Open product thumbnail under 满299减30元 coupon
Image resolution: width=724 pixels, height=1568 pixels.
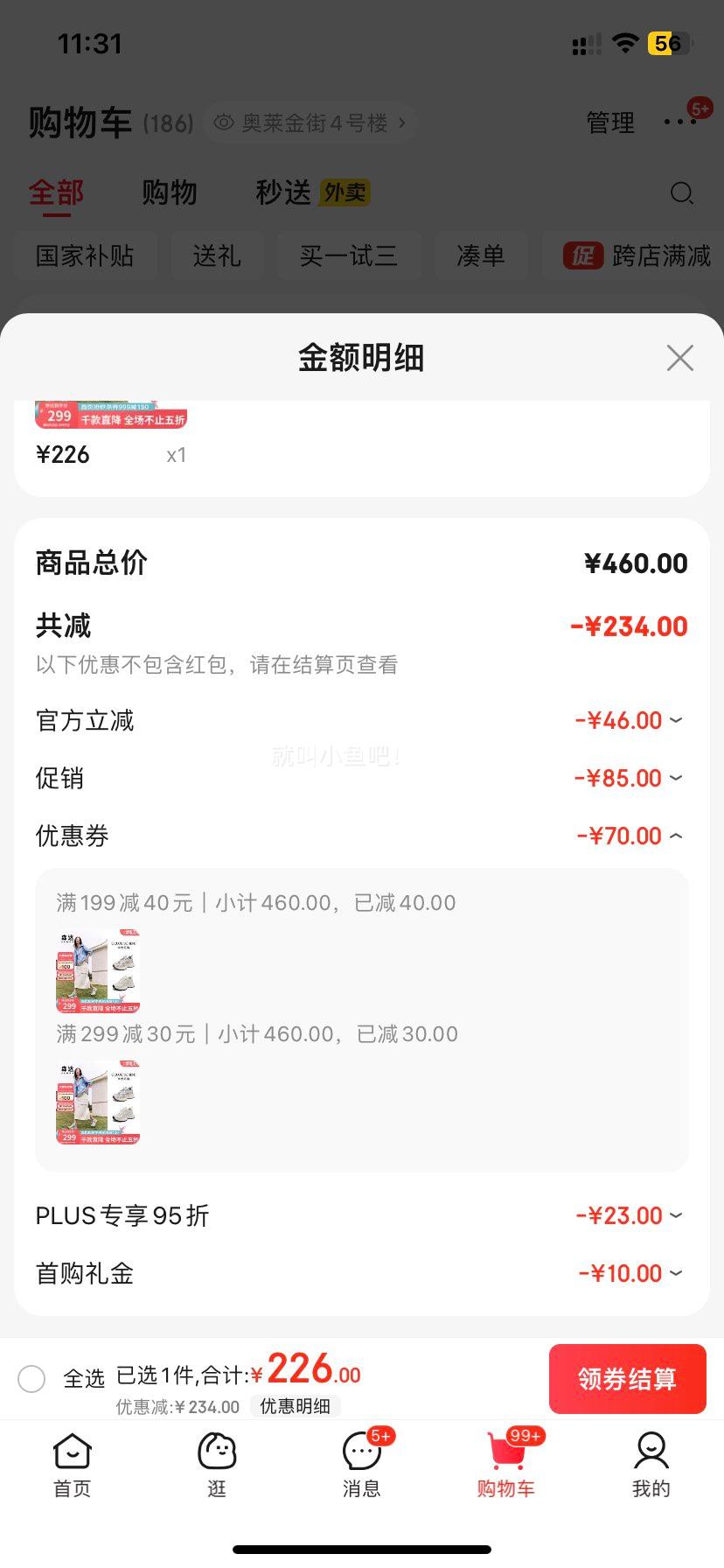[98, 1102]
